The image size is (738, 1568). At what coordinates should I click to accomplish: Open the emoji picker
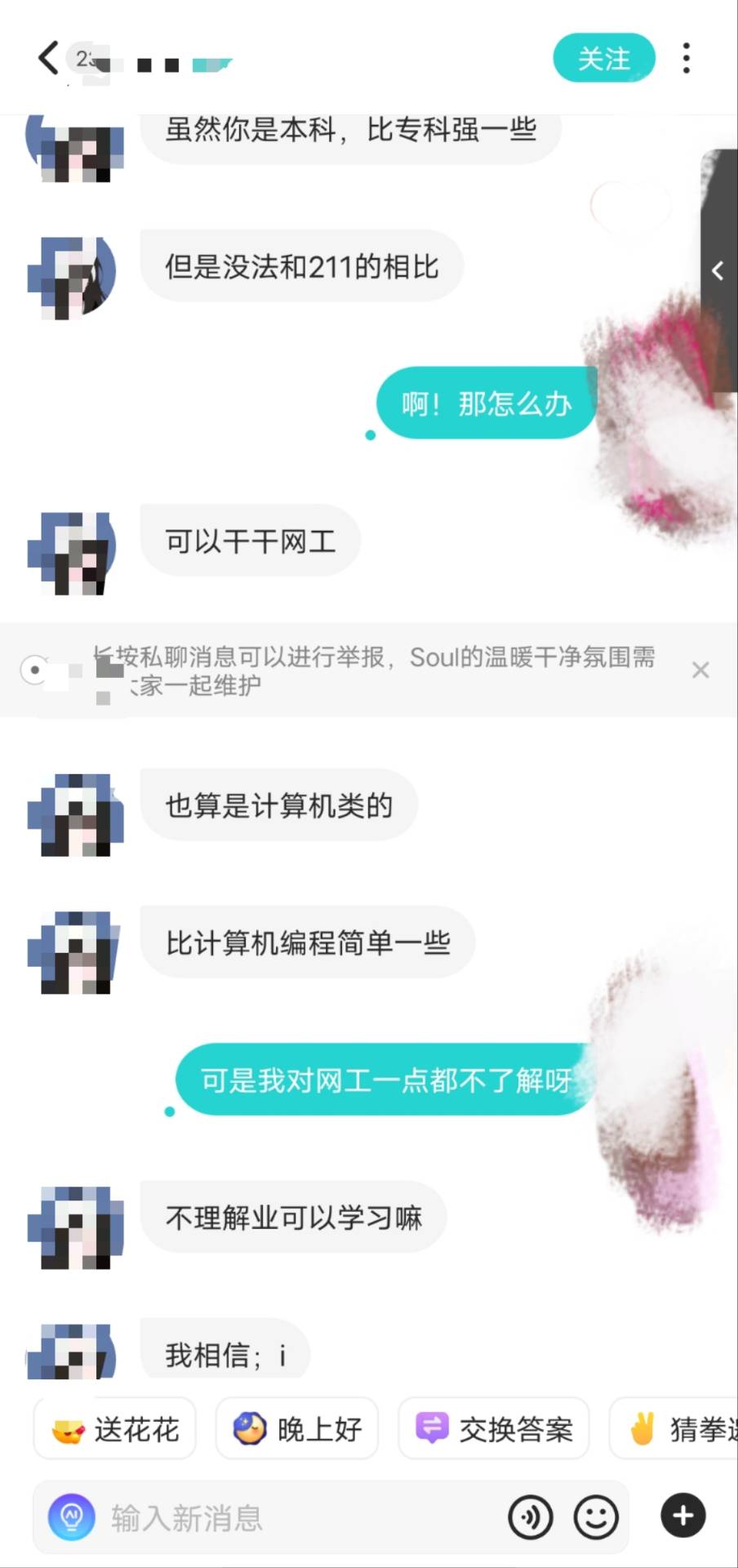point(596,1517)
